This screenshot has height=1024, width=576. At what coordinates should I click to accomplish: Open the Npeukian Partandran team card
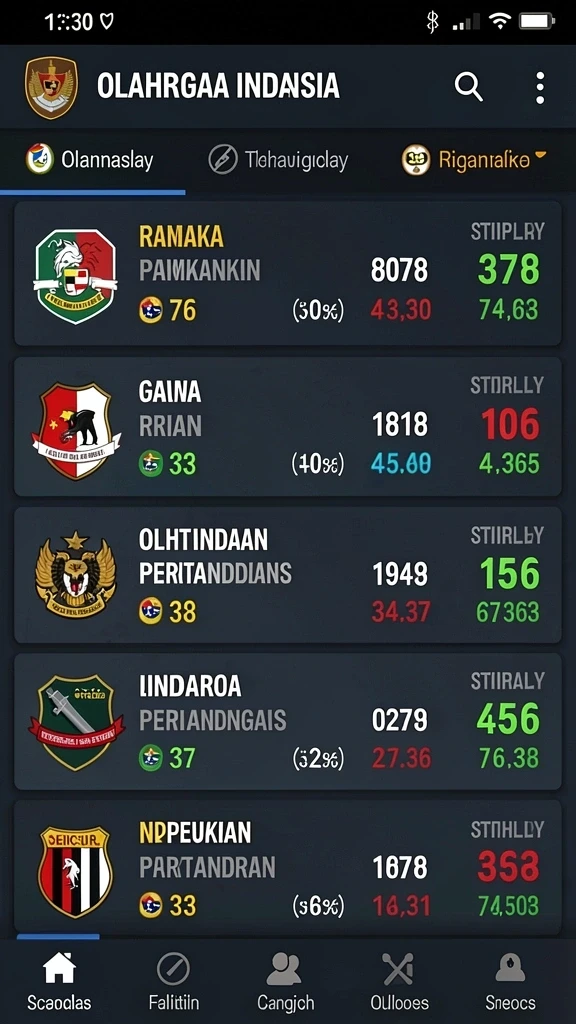[287, 869]
